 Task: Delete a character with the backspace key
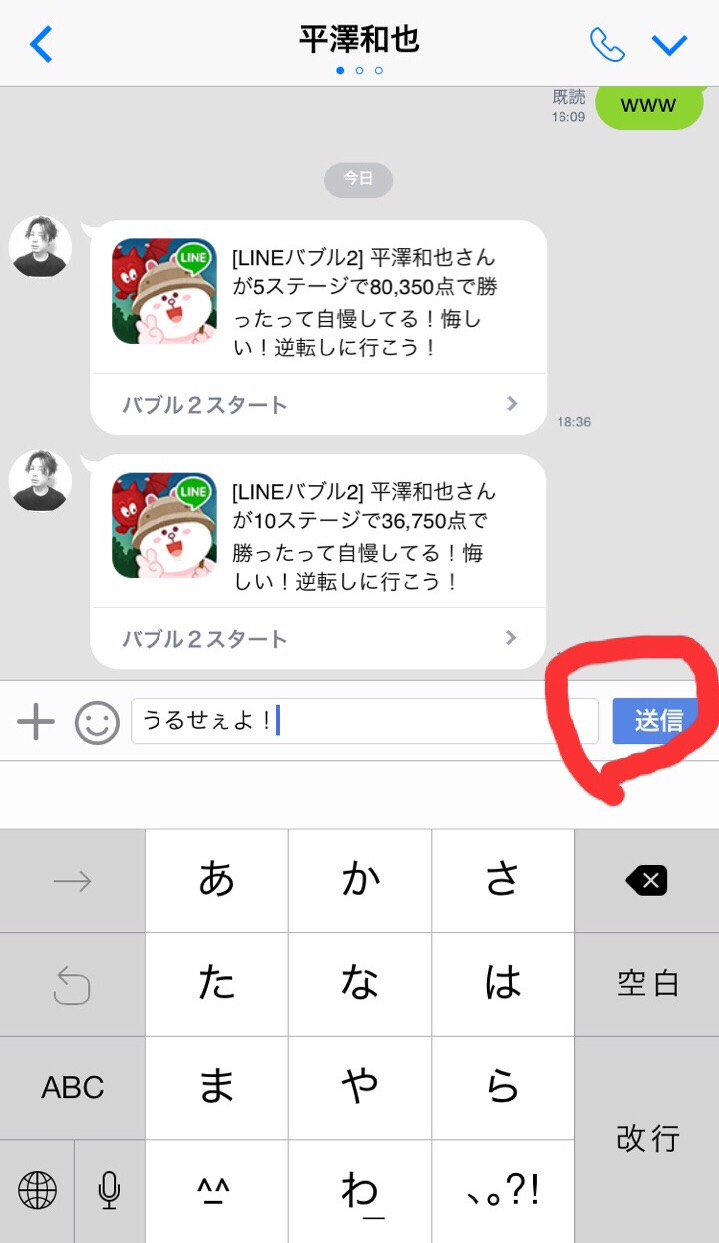(647, 881)
